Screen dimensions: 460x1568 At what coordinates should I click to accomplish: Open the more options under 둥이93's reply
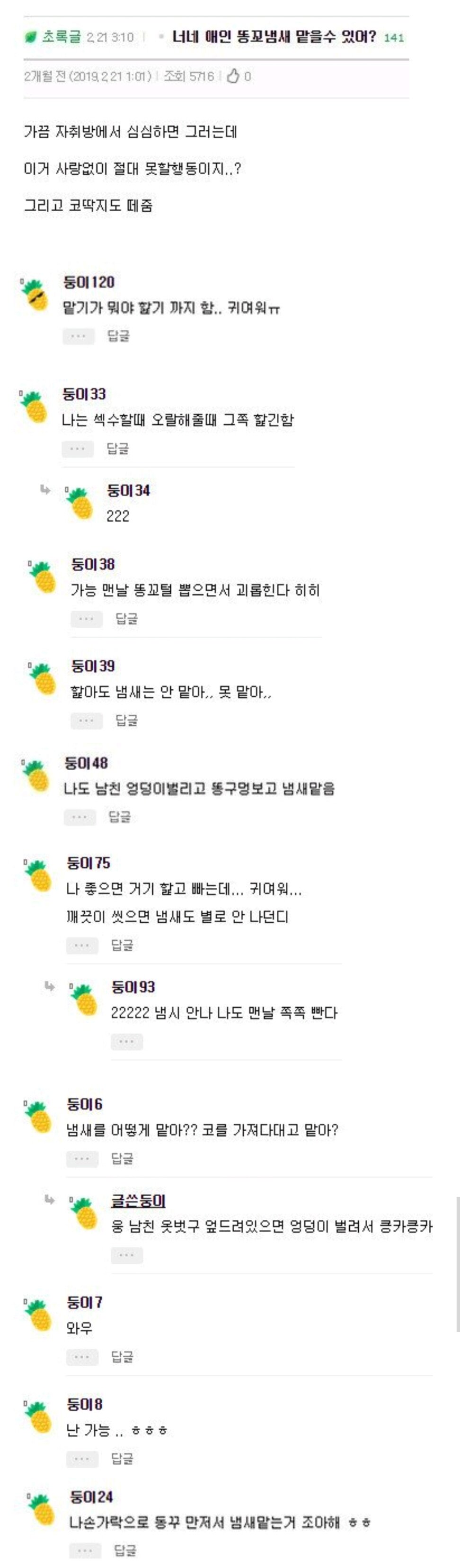pos(126,1042)
